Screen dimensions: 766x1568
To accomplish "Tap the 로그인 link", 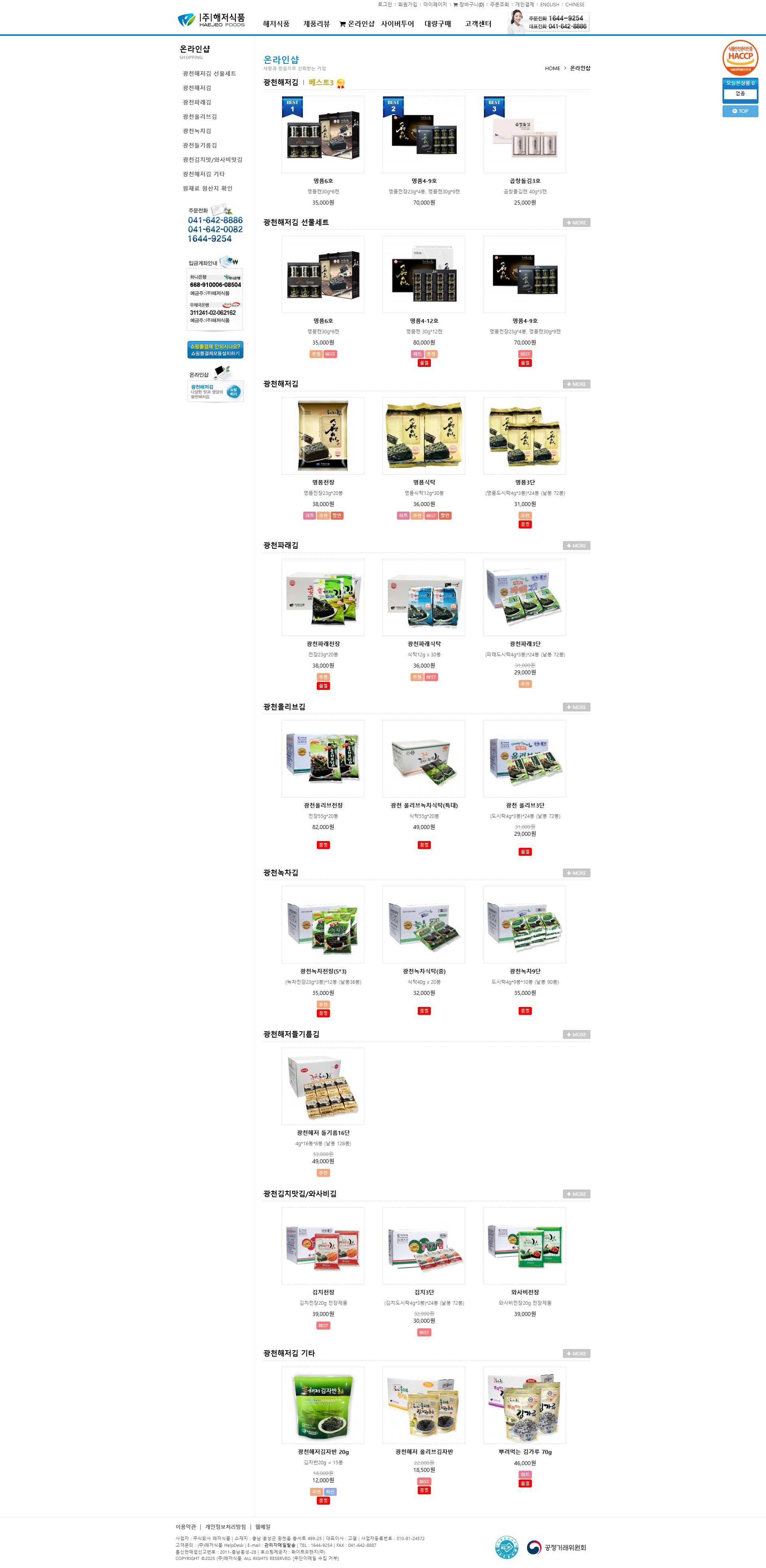I will pos(384,4).
